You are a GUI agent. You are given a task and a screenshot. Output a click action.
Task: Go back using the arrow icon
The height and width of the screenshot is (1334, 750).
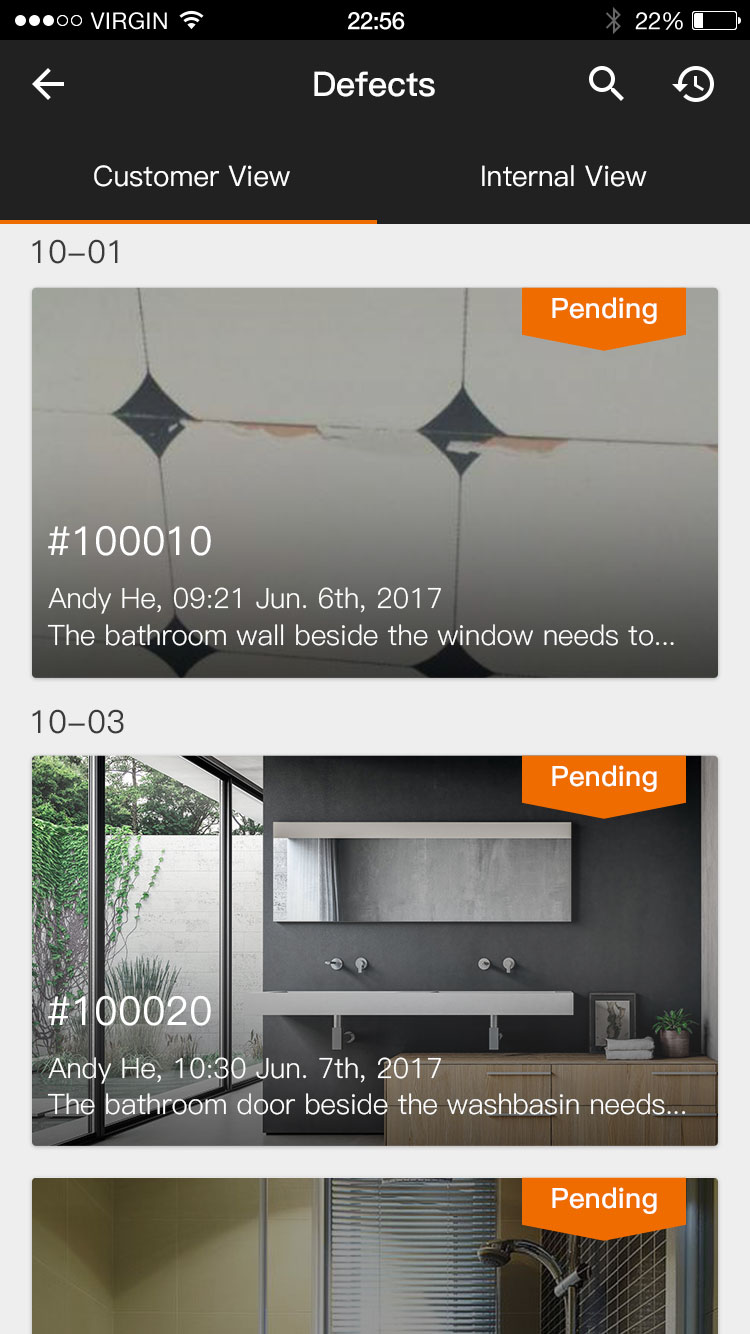click(x=48, y=85)
